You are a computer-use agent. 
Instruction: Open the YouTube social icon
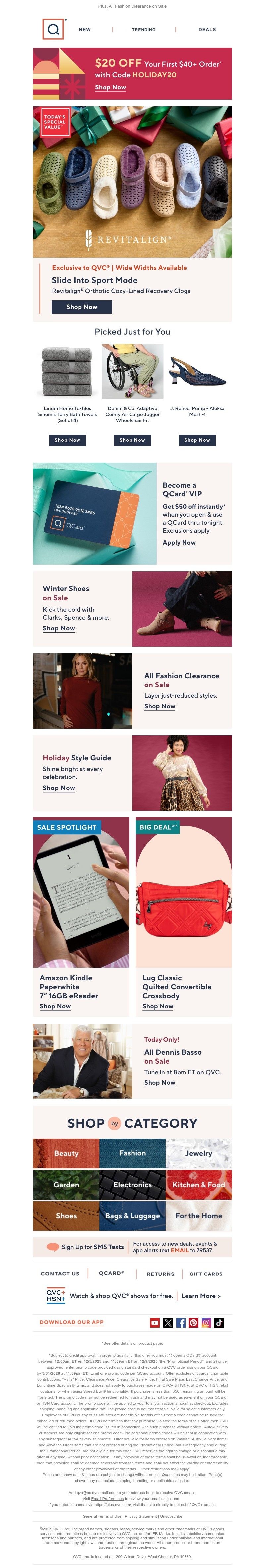coord(155,1322)
